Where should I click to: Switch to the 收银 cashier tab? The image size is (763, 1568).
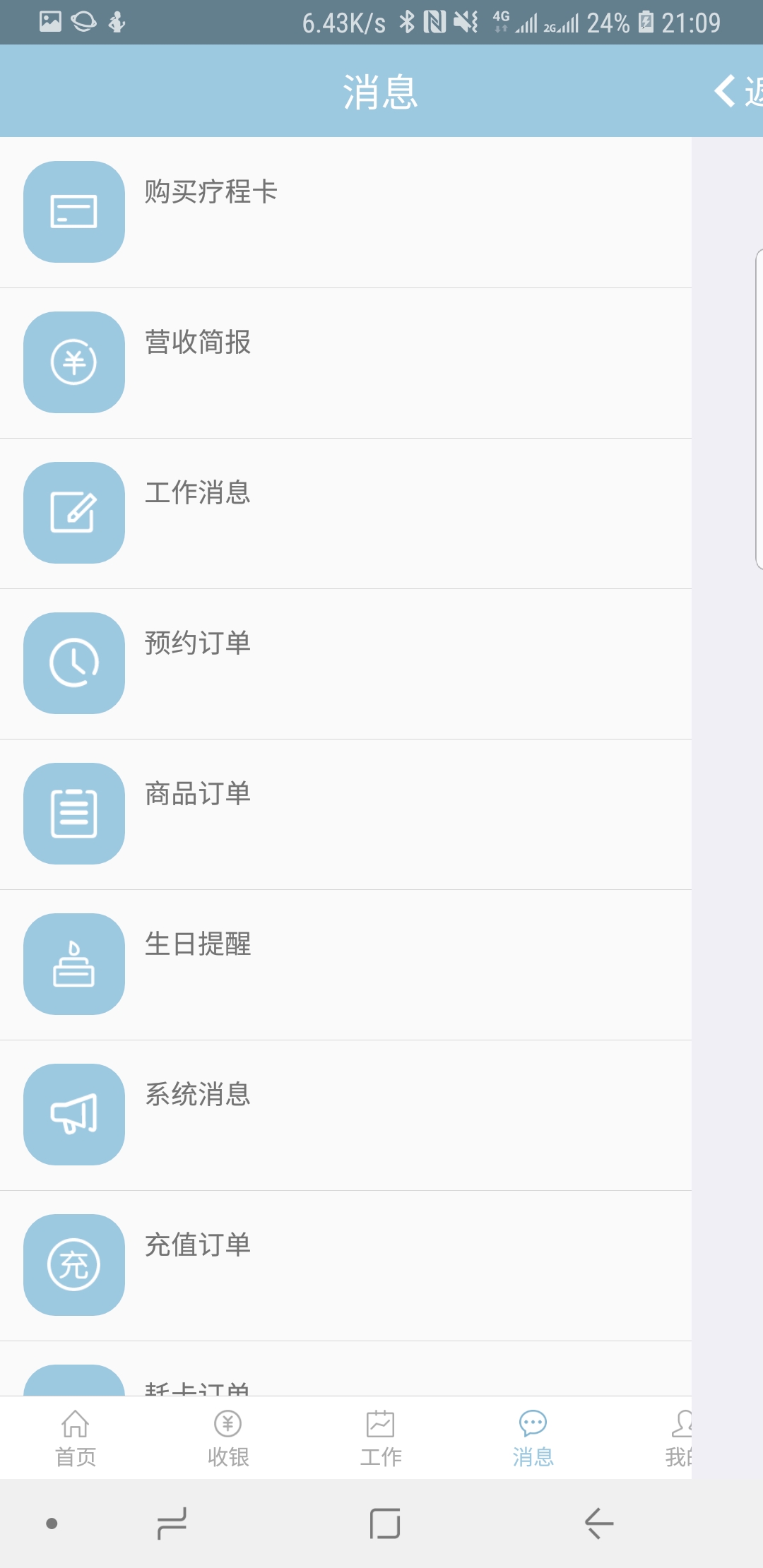[x=228, y=1438]
